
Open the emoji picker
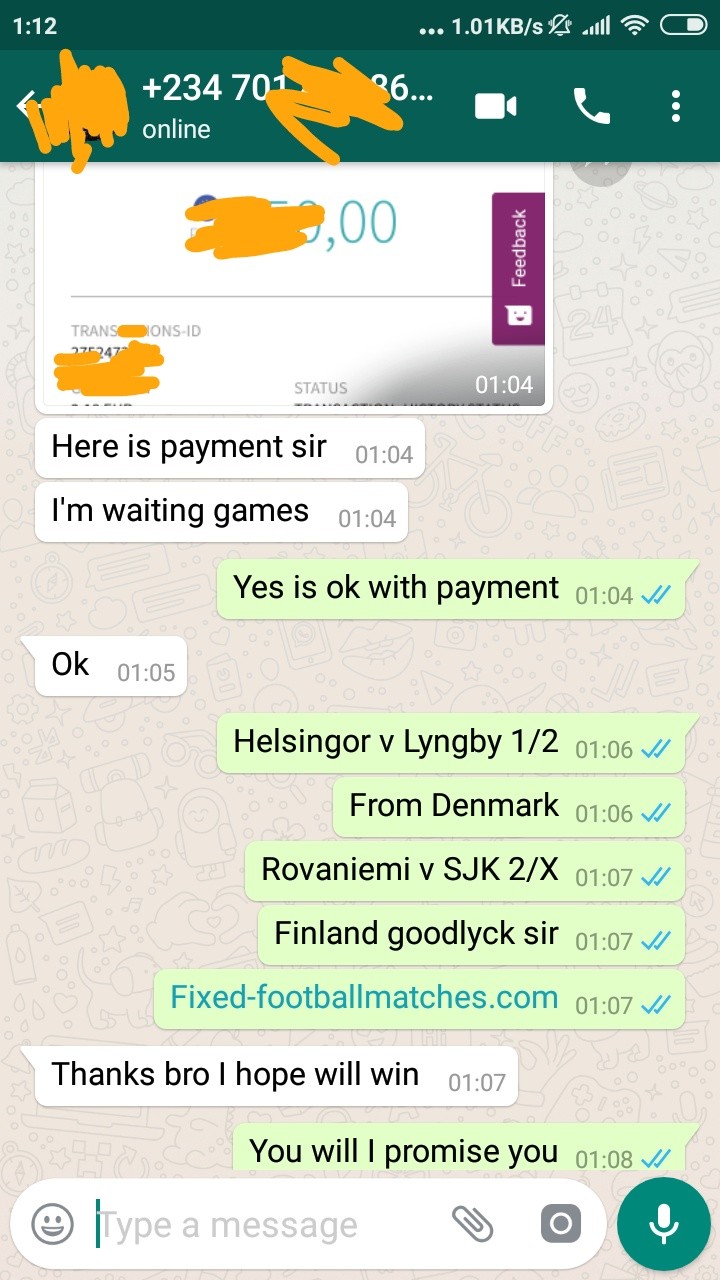(x=53, y=1223)
